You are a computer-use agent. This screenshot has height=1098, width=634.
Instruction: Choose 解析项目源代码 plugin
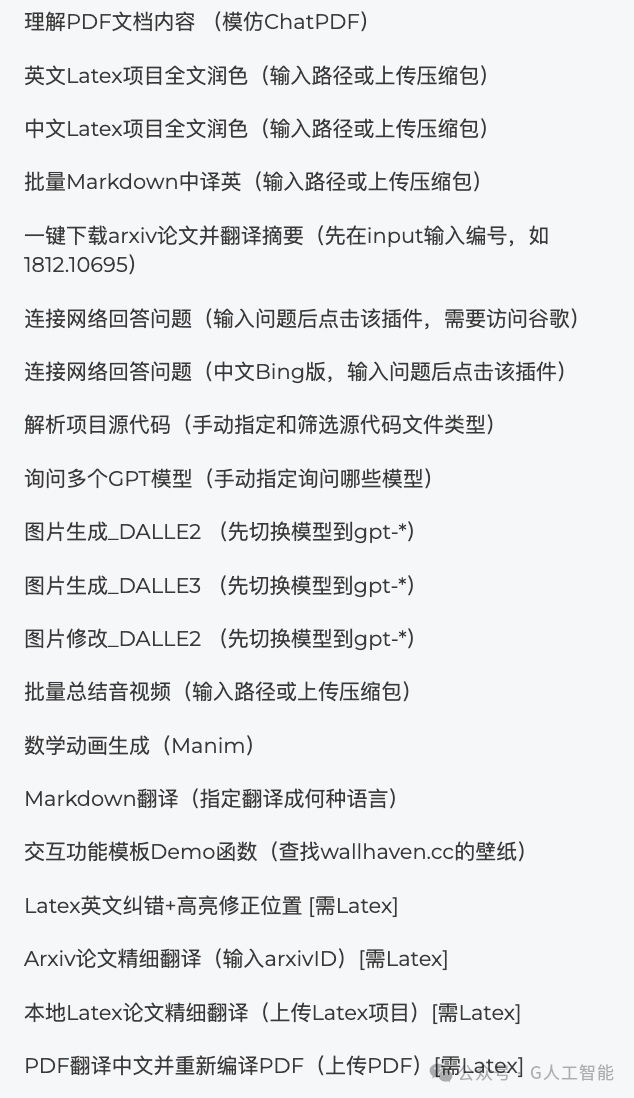261,424
